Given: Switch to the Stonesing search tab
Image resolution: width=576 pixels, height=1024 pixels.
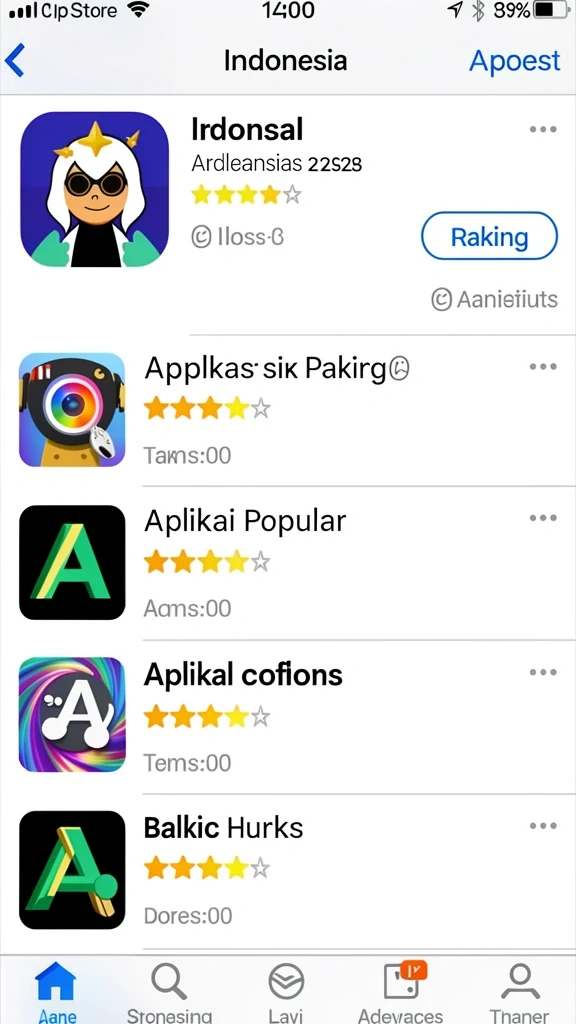Looking at the screenshot, I should pyautogui.click(x=169, y=991).
